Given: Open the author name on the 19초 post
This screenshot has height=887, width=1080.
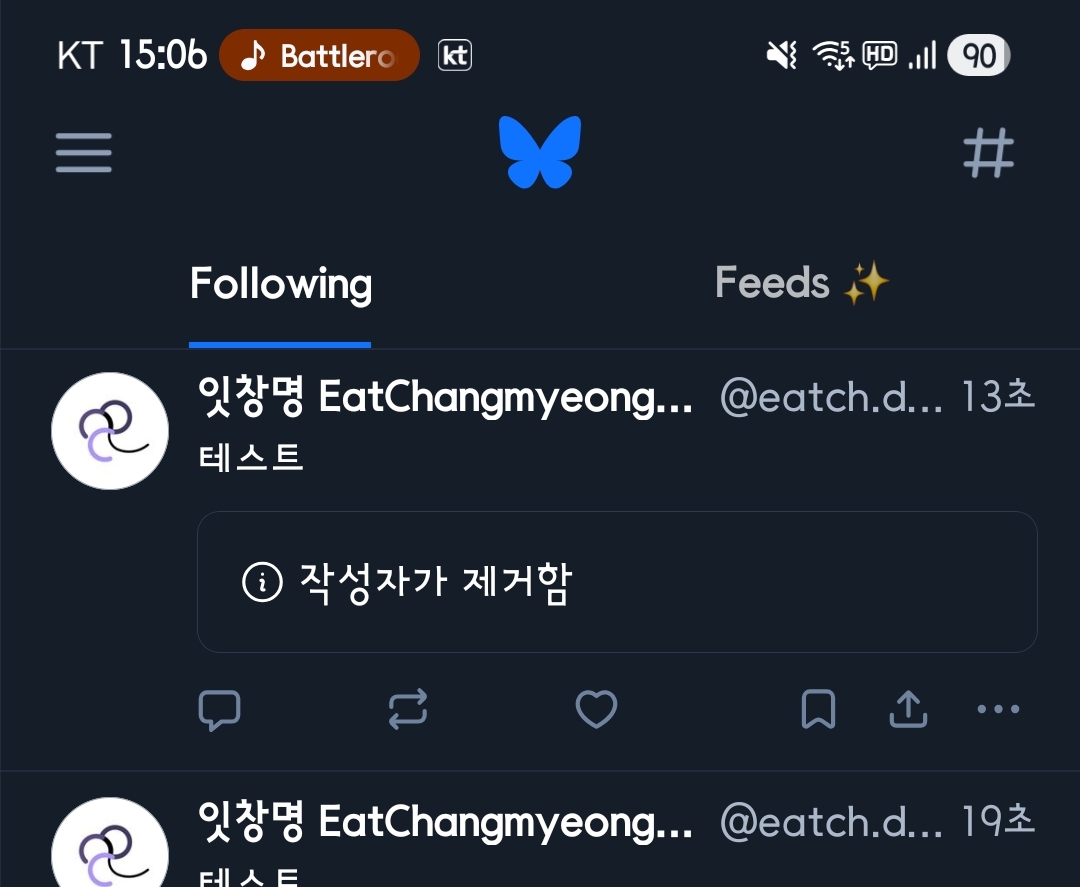Looking at the screenshot, I should [x=445, y=823].
